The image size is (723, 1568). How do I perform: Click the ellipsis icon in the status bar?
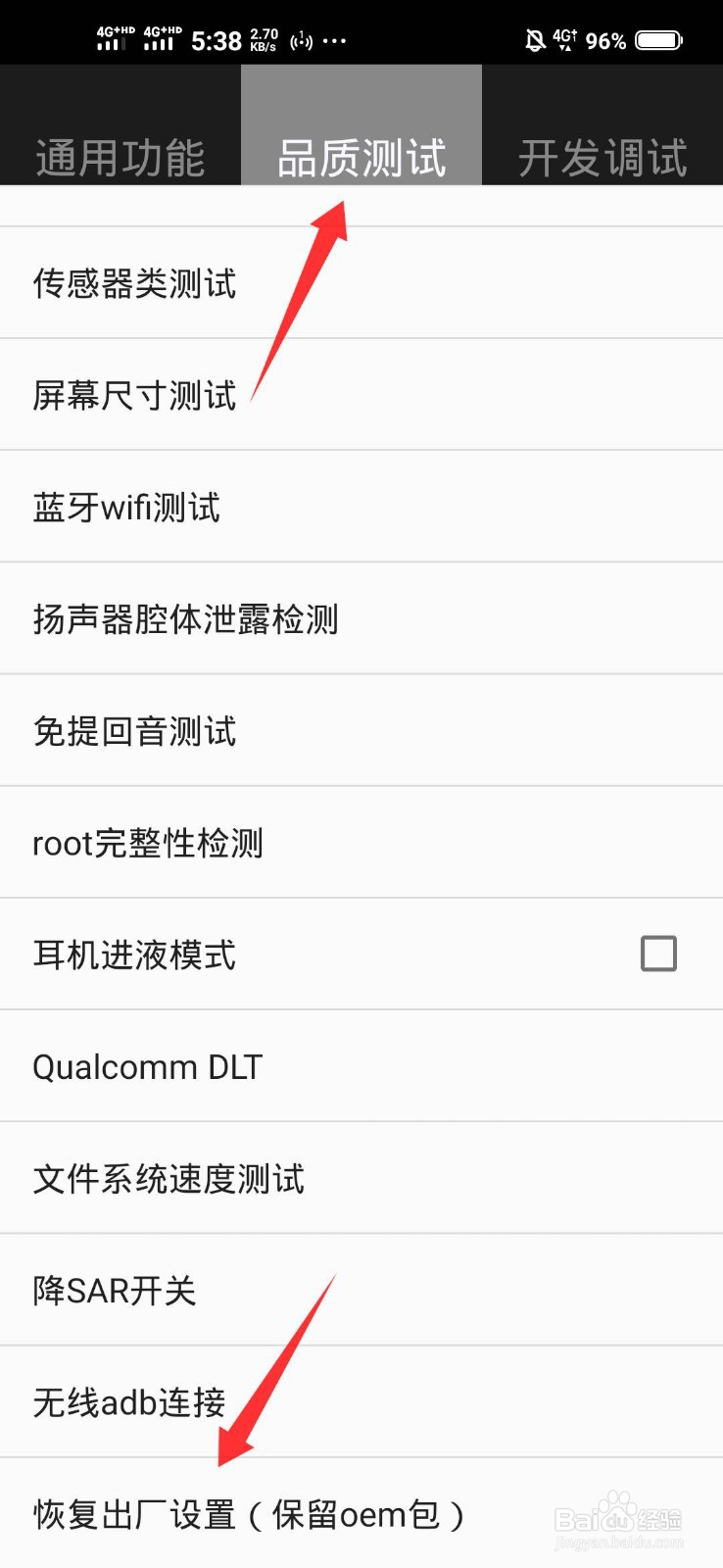pyautogui.click(x=336, y=40)
